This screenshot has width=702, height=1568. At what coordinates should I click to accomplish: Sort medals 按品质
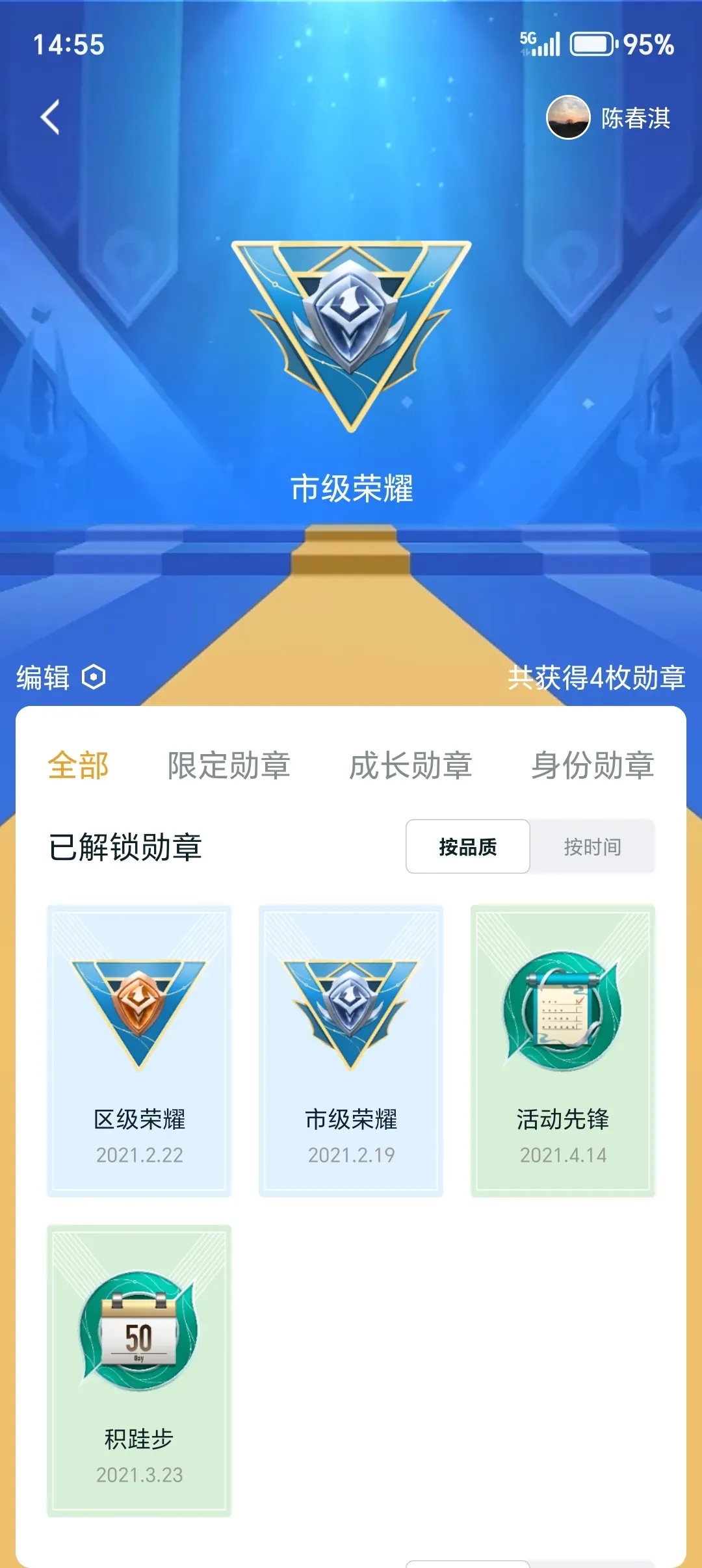tap(468, 846)
